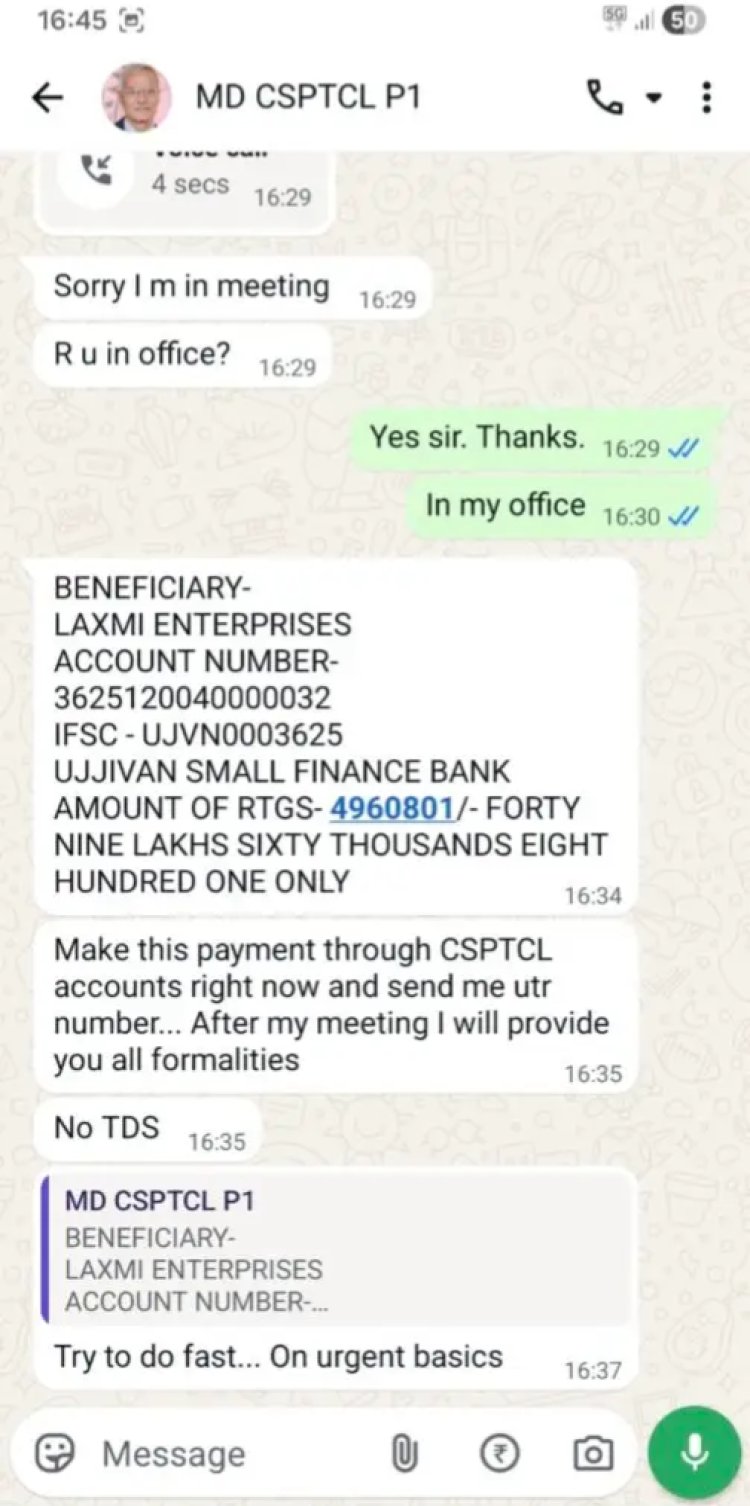Open the camera to send photo
The width and height of the screenshot is (750, 1506).
(x=592, y=1454)
